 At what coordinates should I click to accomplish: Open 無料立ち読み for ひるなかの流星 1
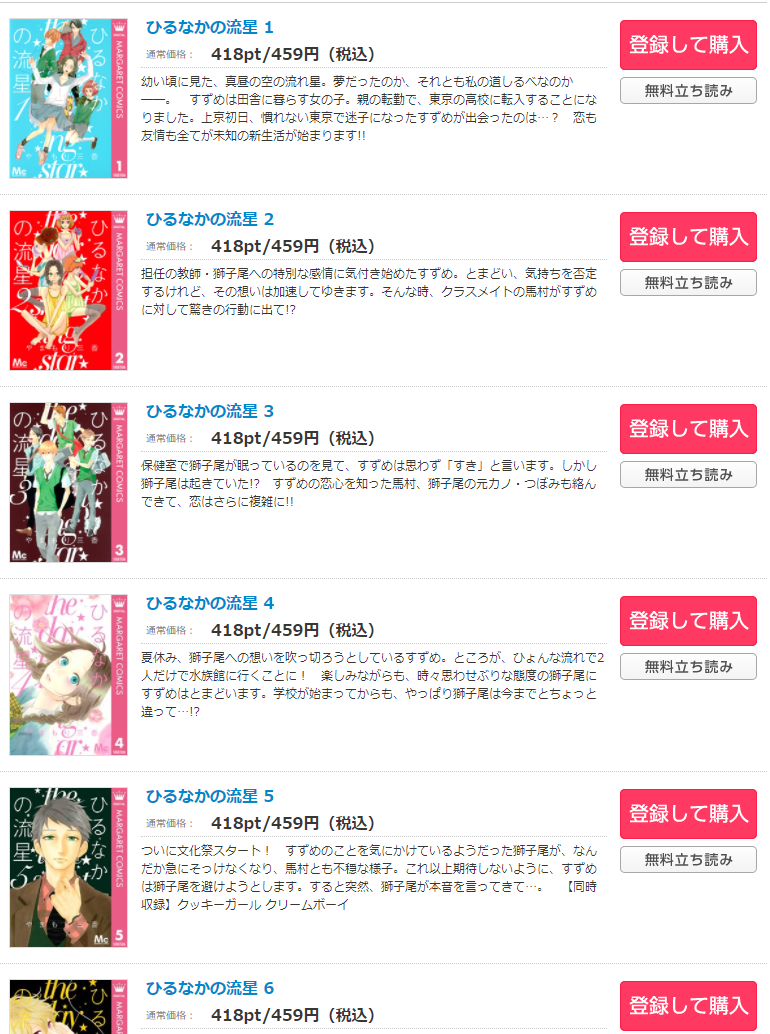(x=688, y=91)
